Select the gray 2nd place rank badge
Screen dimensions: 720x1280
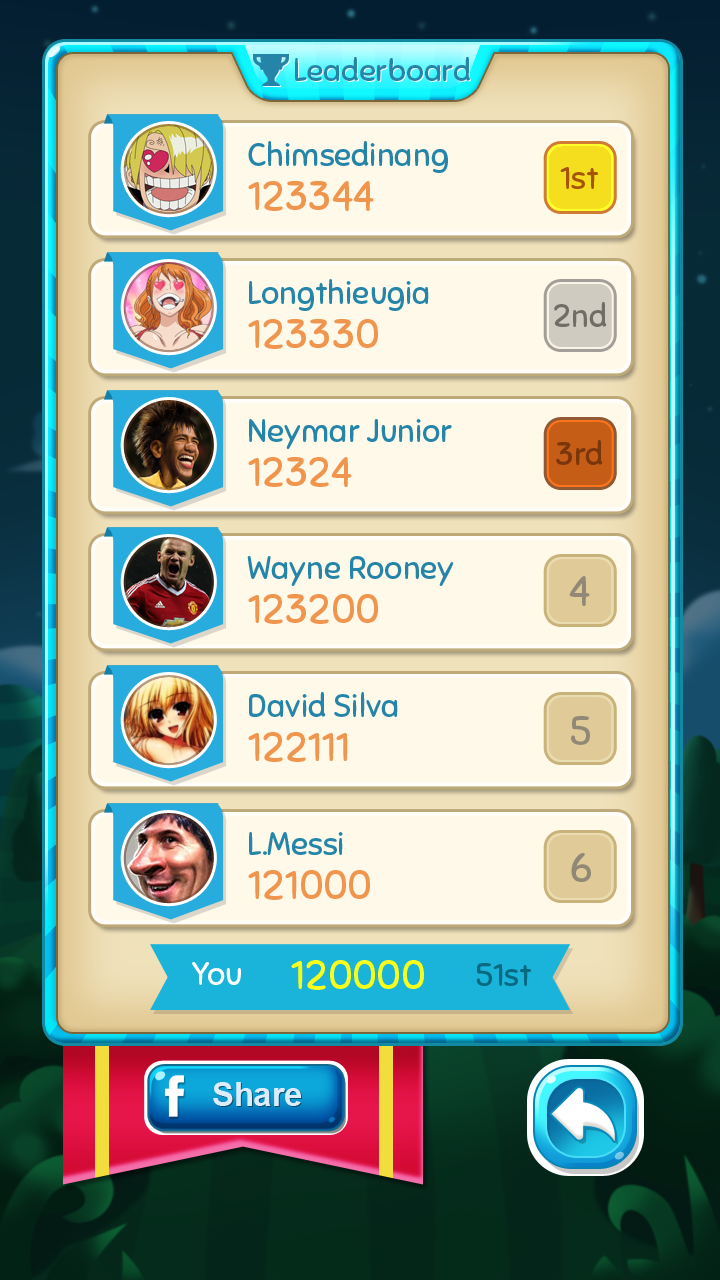(580, 315)
